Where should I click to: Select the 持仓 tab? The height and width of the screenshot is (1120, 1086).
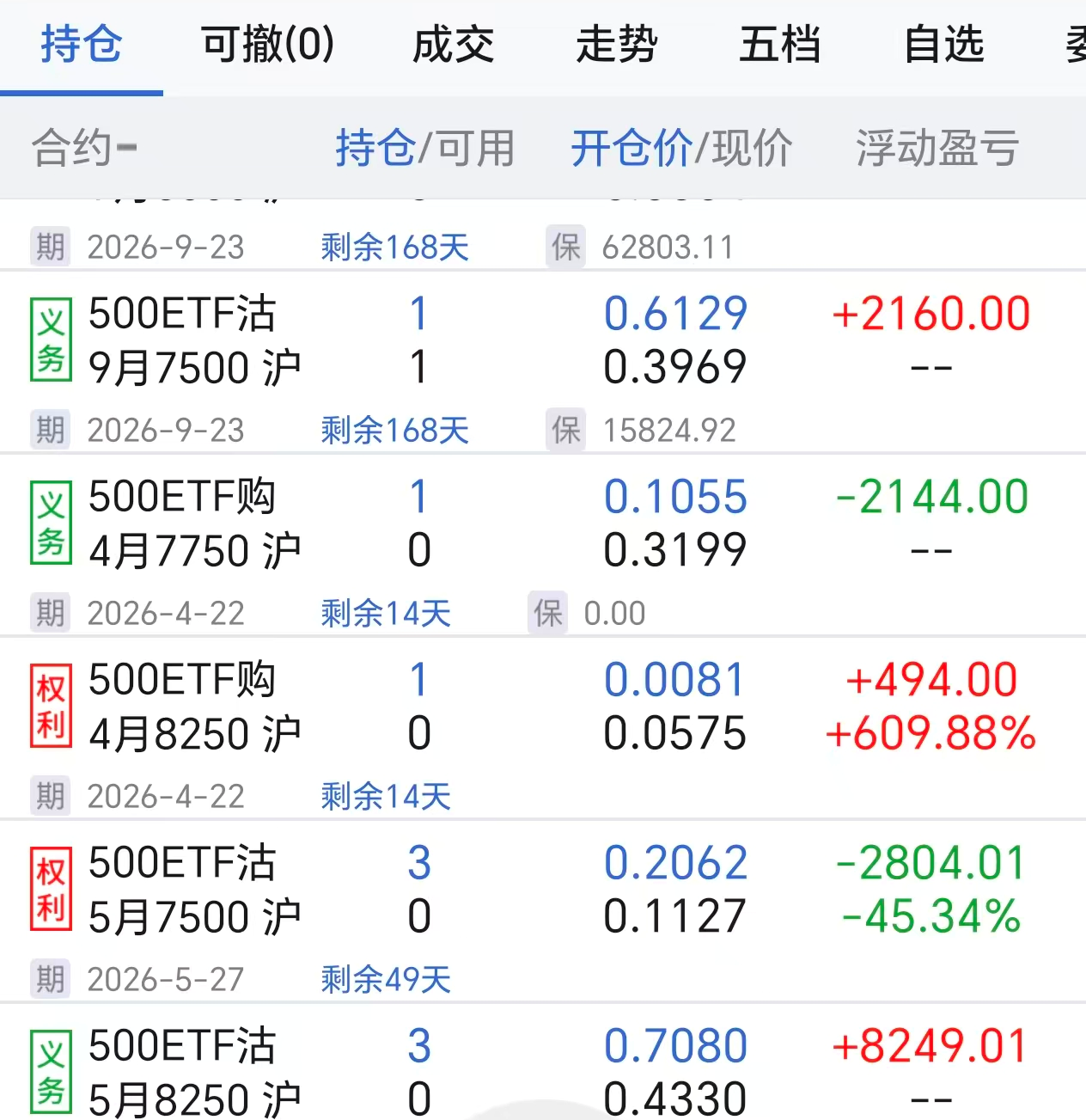click(82, 45)
